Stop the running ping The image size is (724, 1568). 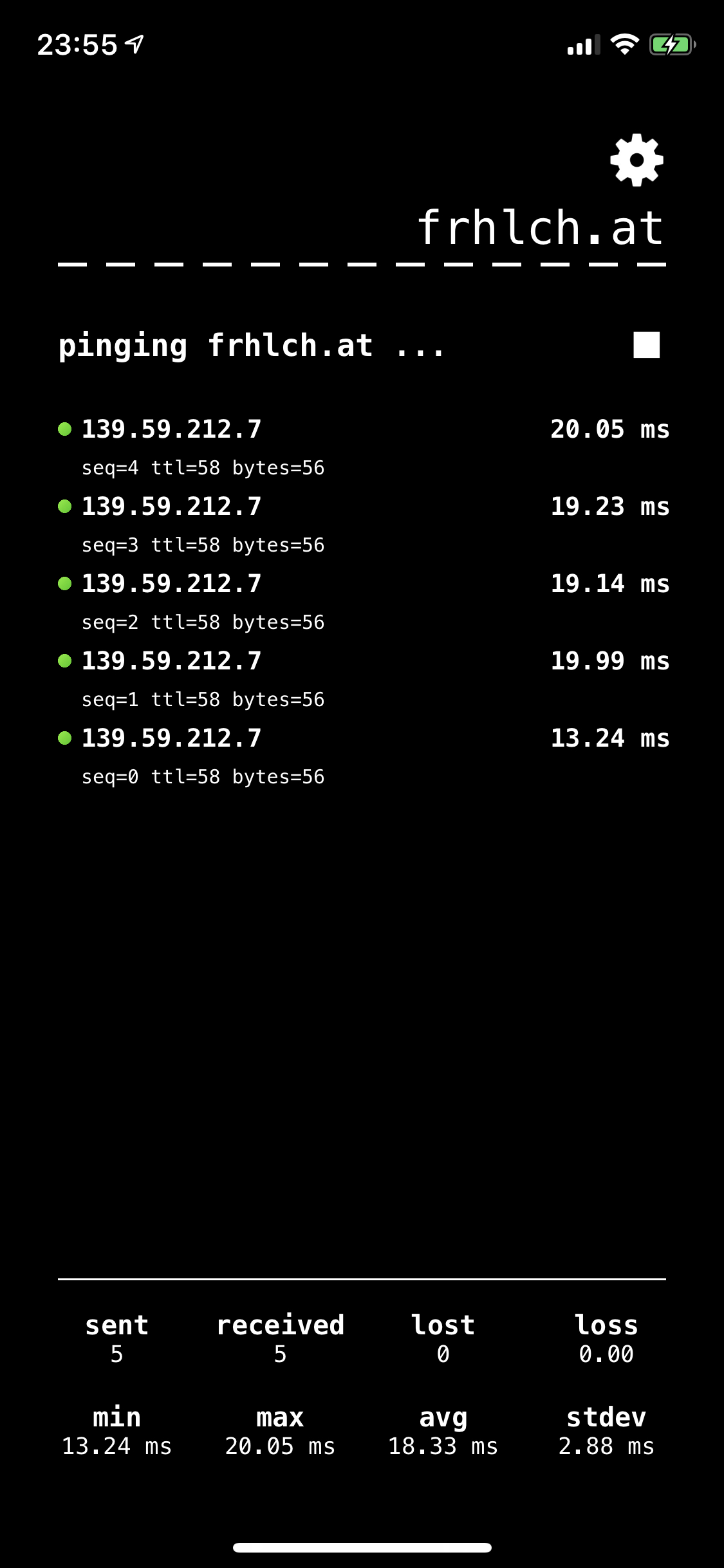click(x=646, y=345)
